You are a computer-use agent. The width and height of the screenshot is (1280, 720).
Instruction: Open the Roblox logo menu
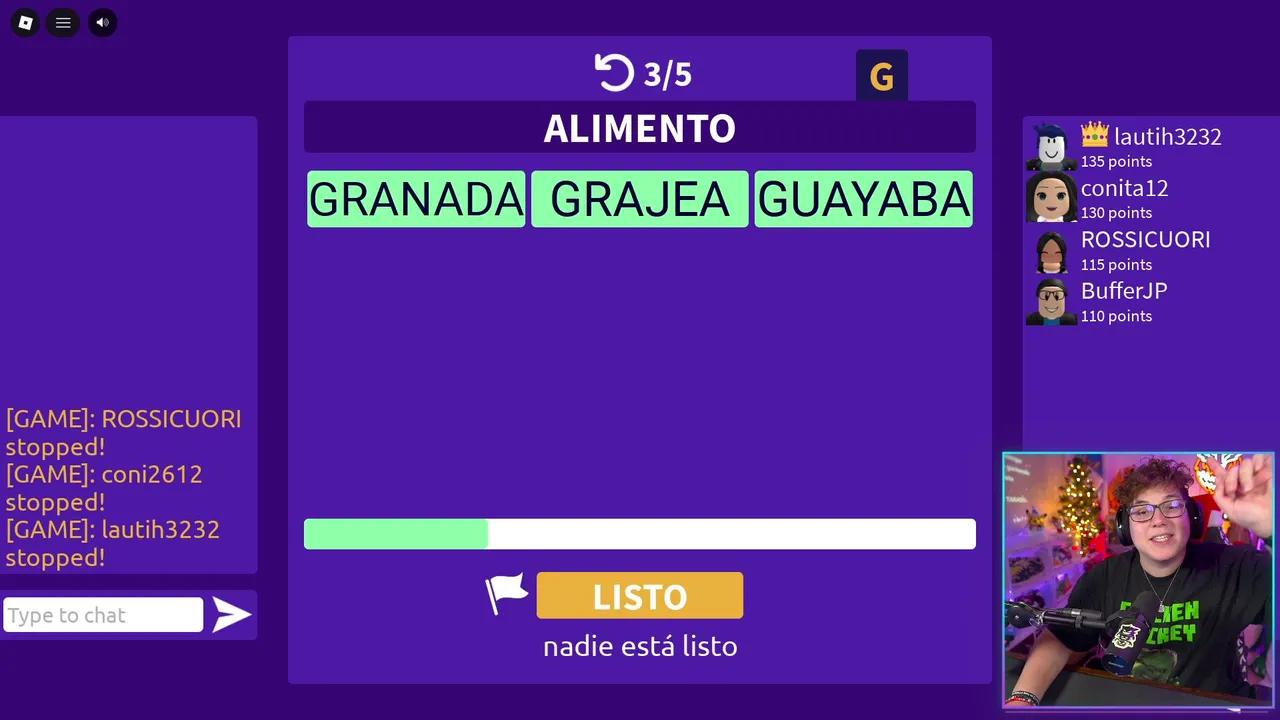[x=26, y=22]
